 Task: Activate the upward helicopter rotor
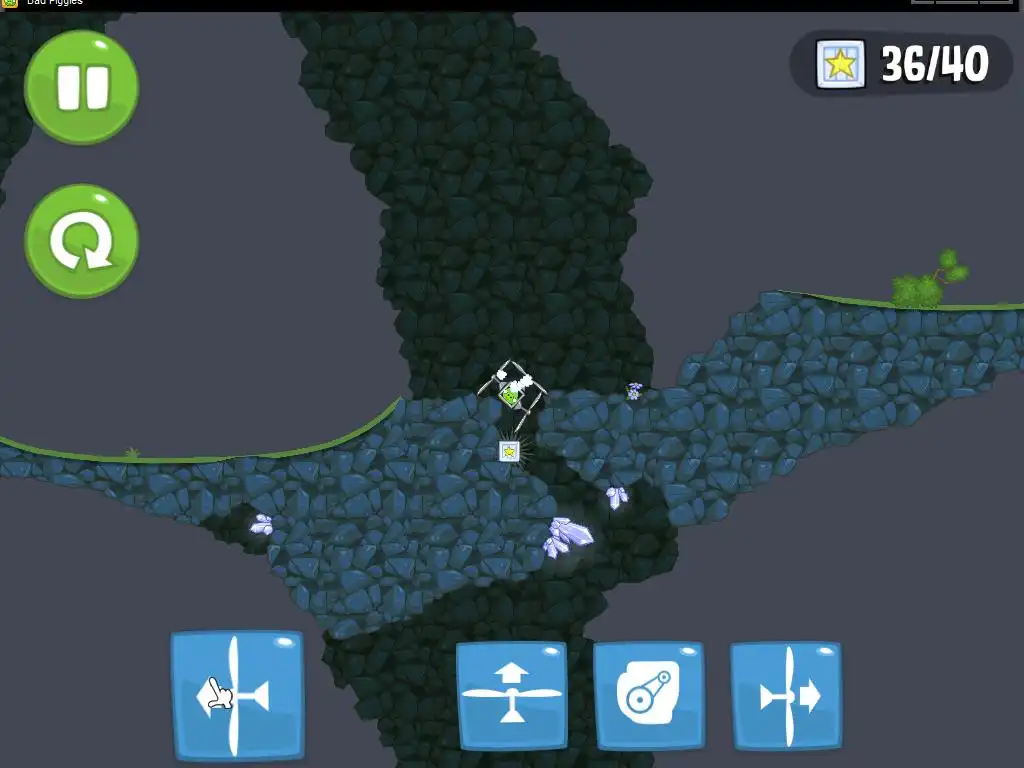click(512, 695)
